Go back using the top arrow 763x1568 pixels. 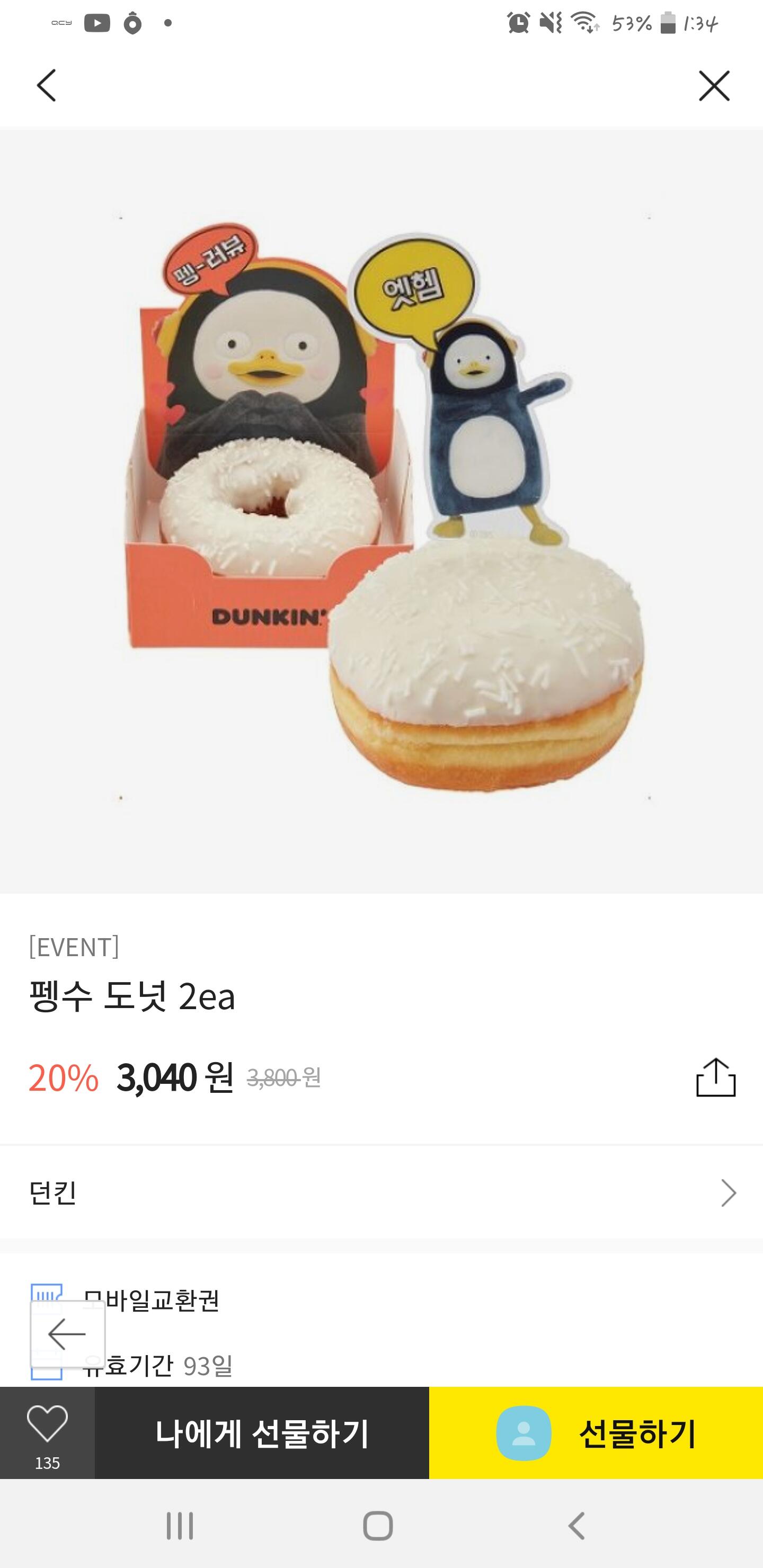(x=47, y=85)
